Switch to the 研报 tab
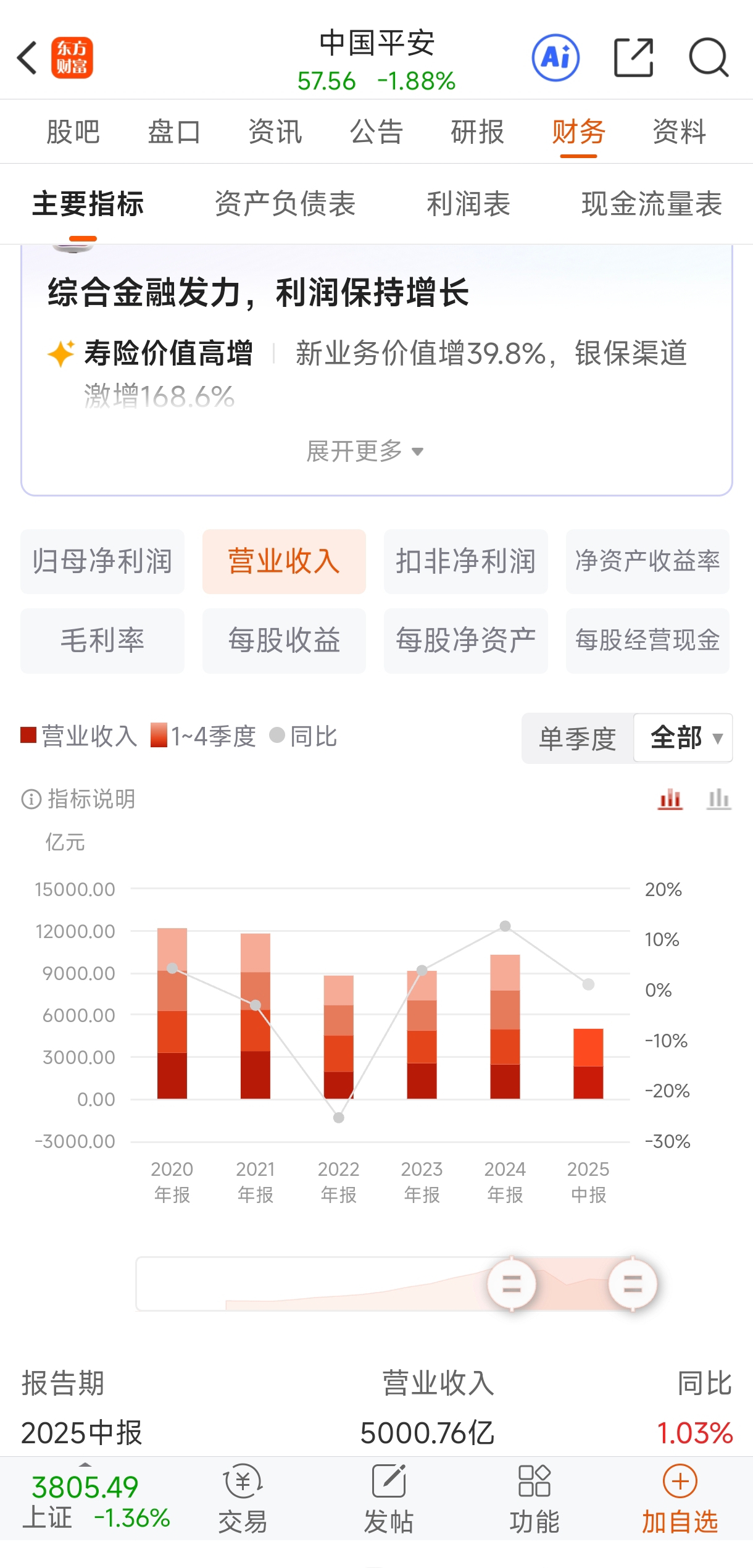 click(477, 132)
